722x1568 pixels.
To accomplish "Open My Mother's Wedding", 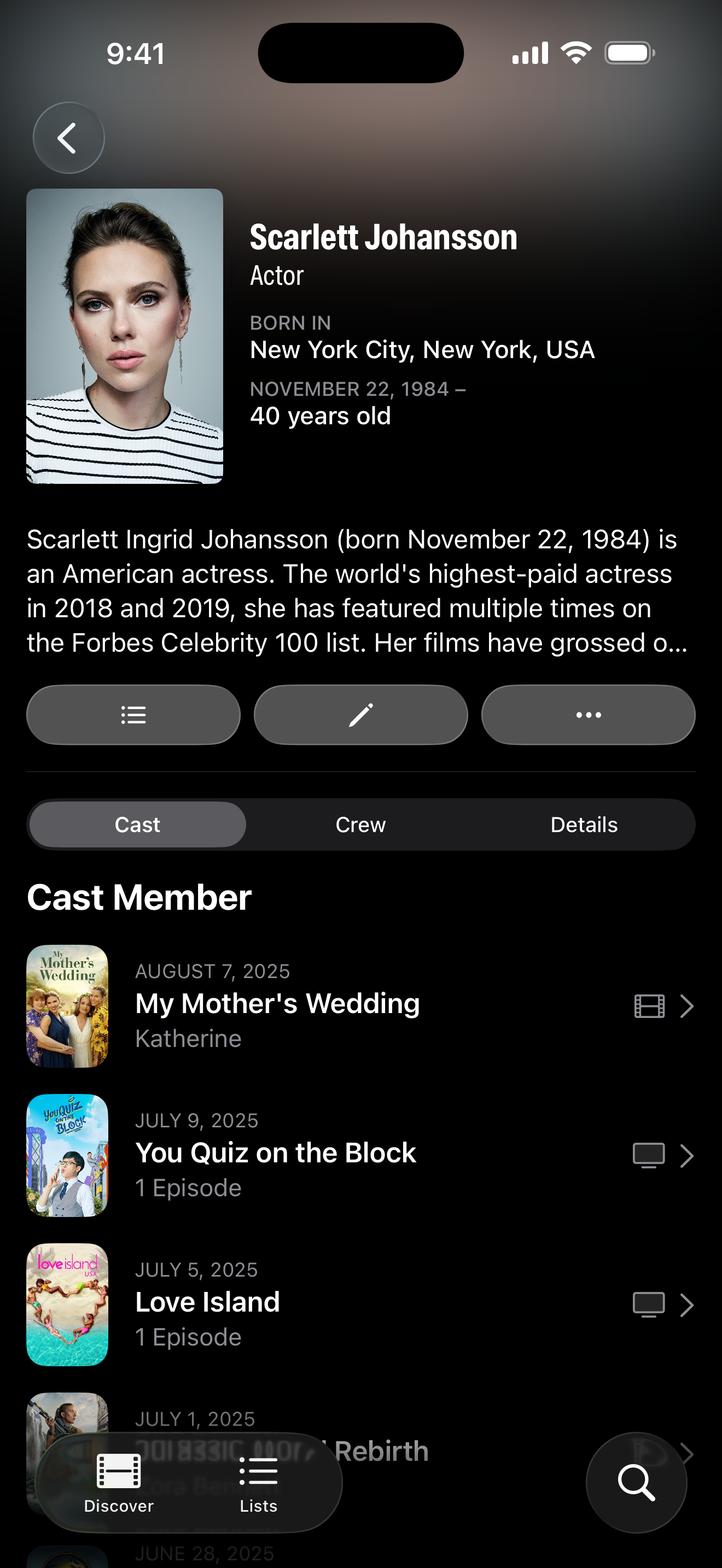I will 360,1005.
